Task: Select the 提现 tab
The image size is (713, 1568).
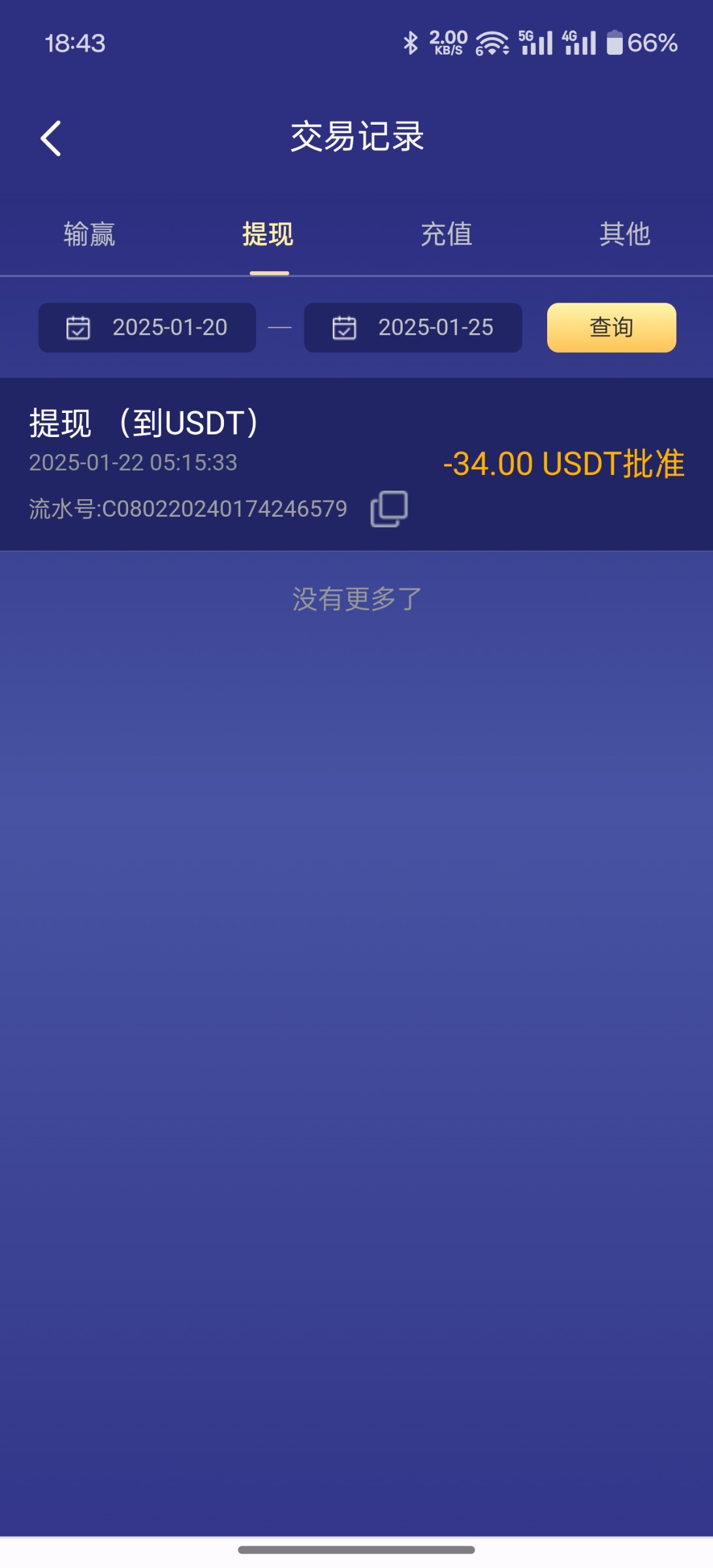Action: pyautogui.click(x=268, y=234)
